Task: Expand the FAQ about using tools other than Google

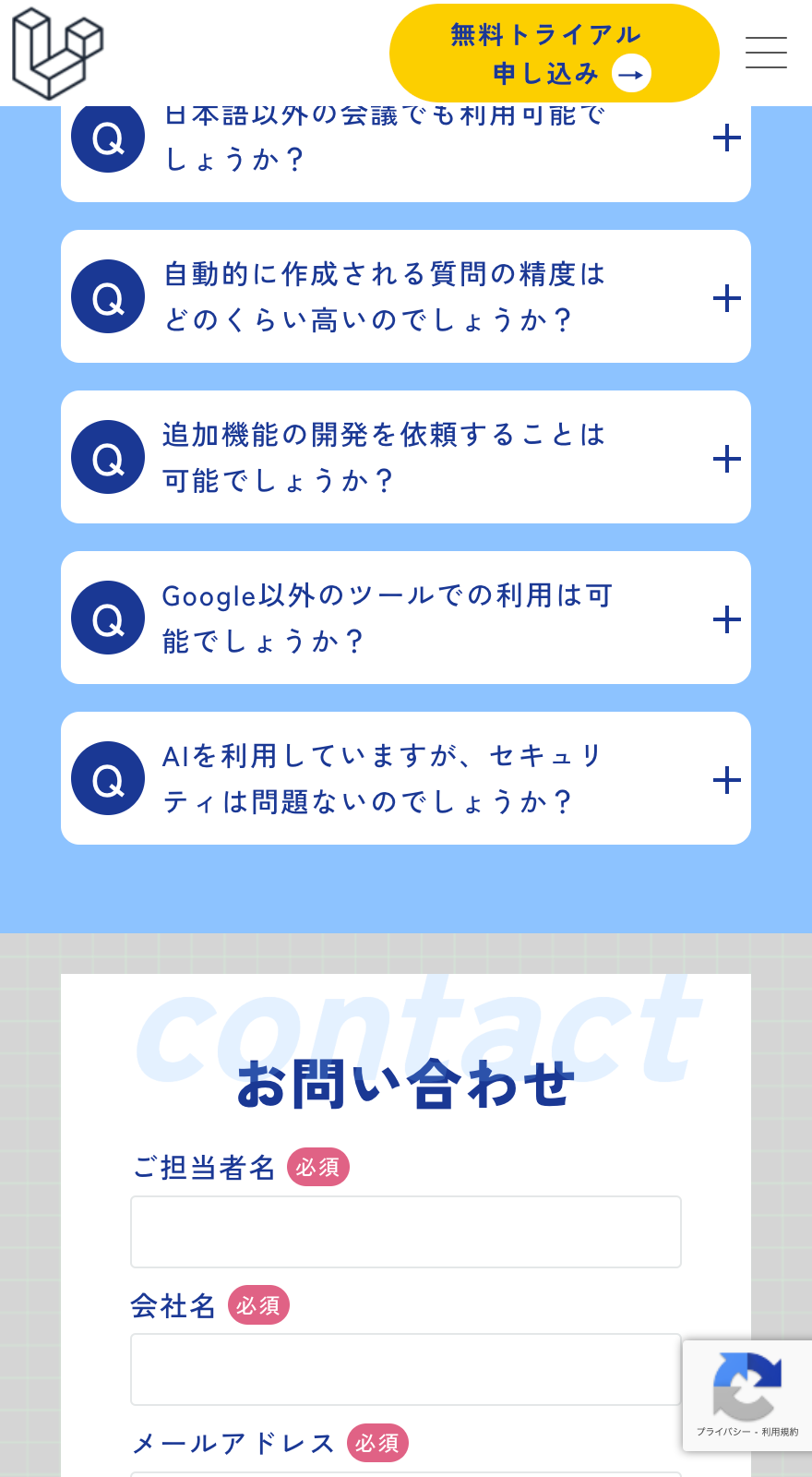Action: (x=728, y=619)
